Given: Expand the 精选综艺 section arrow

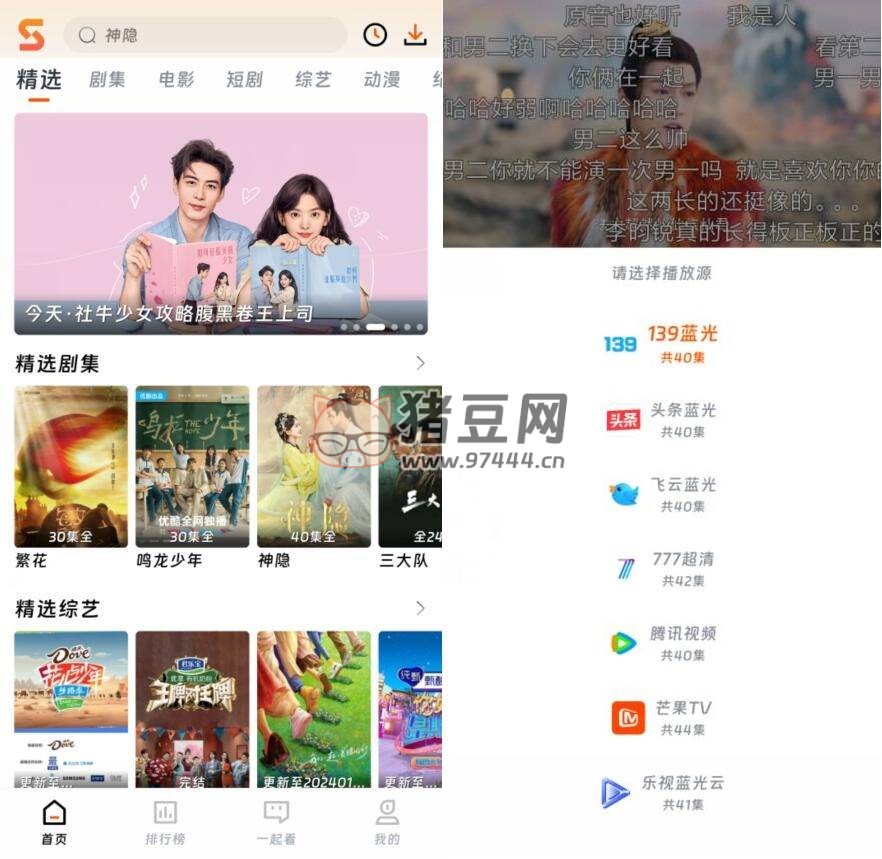Looking at the screenshot, I should click(x=420, y=608).
